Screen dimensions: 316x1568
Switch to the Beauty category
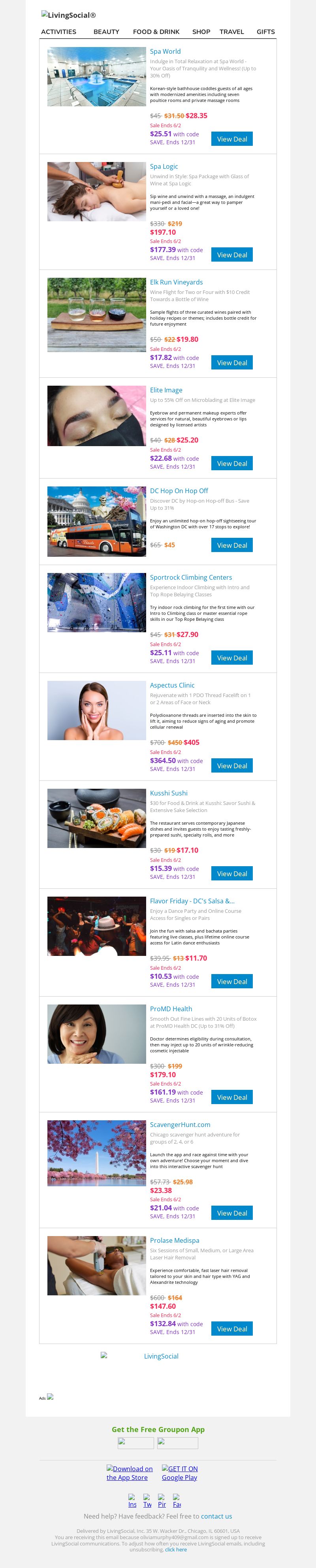click(106, 32)
